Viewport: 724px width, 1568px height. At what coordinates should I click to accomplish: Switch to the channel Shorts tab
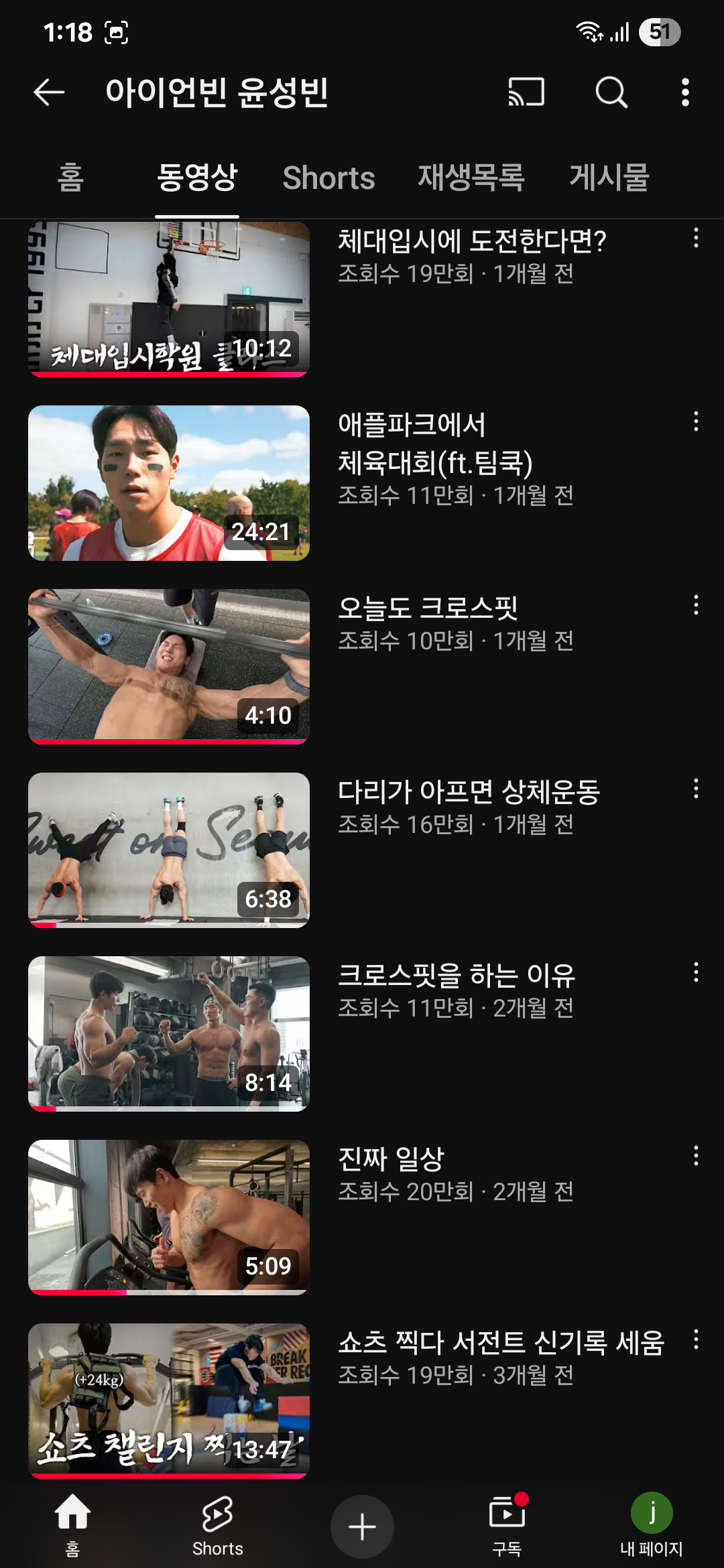(328, 178)
